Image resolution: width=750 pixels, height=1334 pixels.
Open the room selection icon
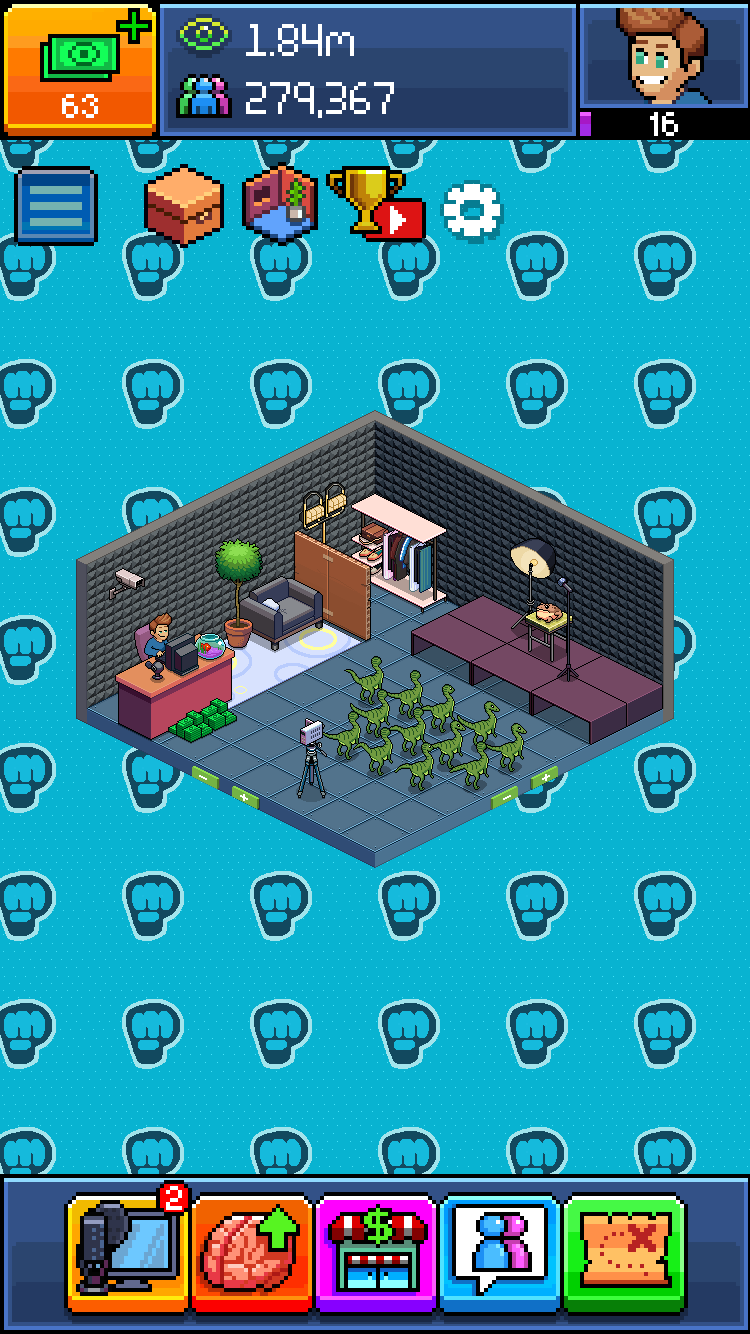click(x=281, y=204)
